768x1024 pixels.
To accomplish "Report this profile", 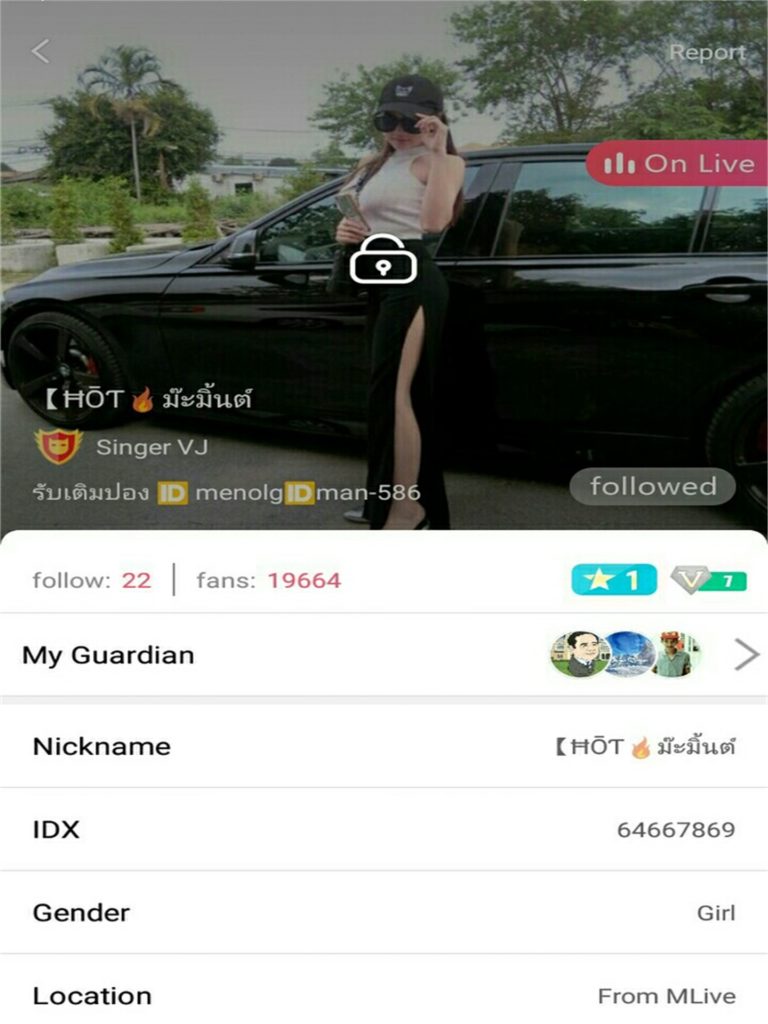I will pos(707,53).
